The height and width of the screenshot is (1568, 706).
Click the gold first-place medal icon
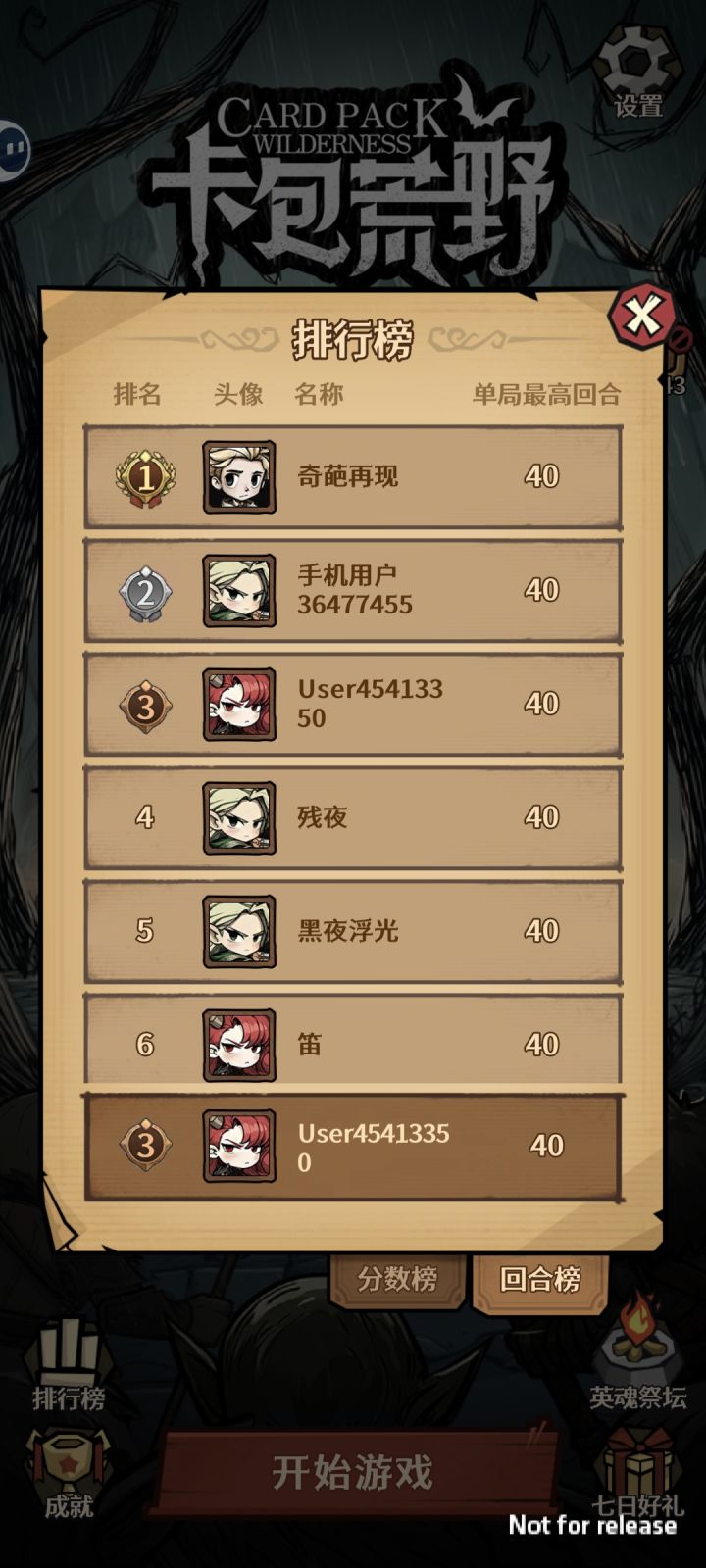click(140, 477)
